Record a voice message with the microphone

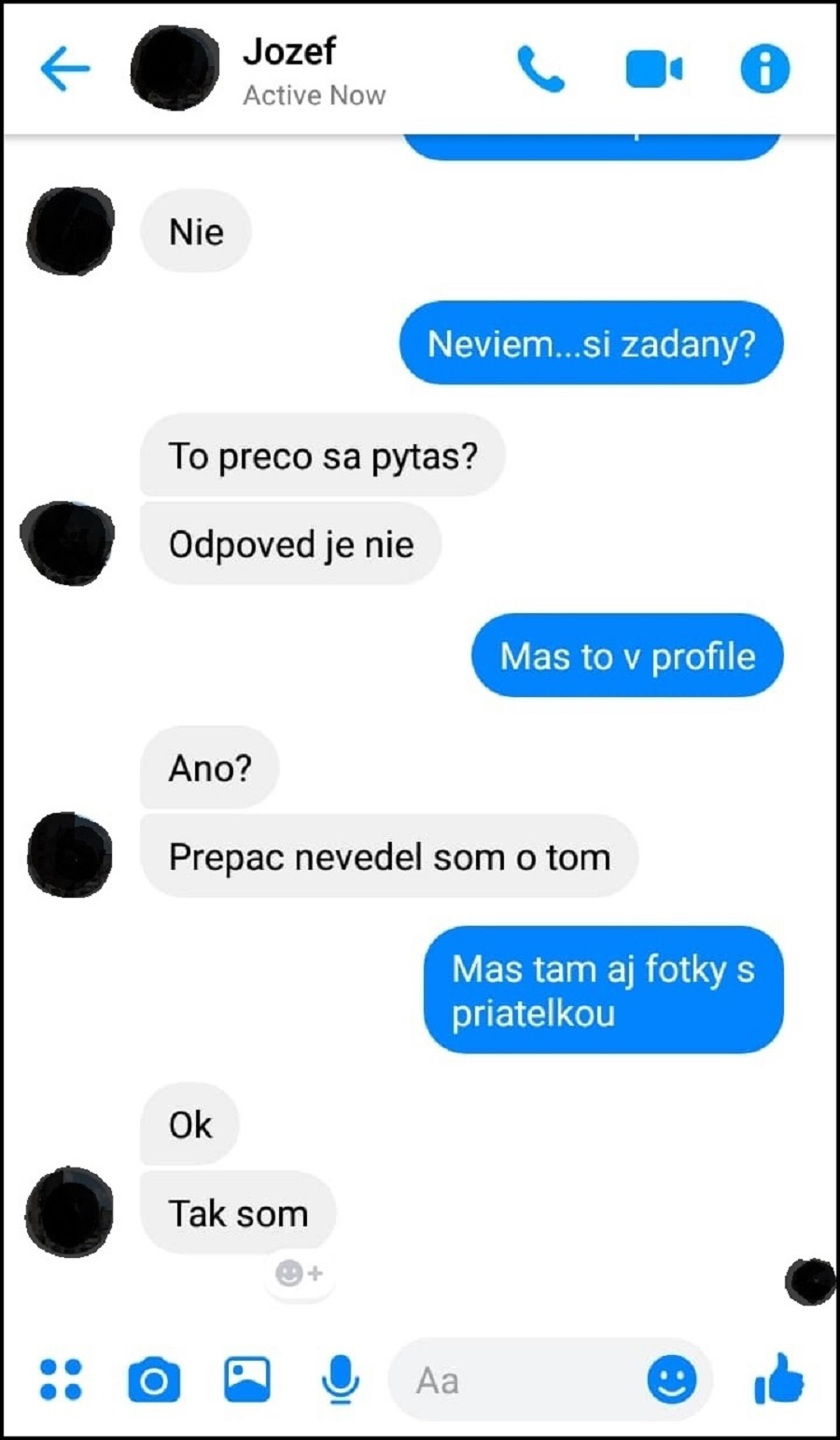pos(341,1380)
